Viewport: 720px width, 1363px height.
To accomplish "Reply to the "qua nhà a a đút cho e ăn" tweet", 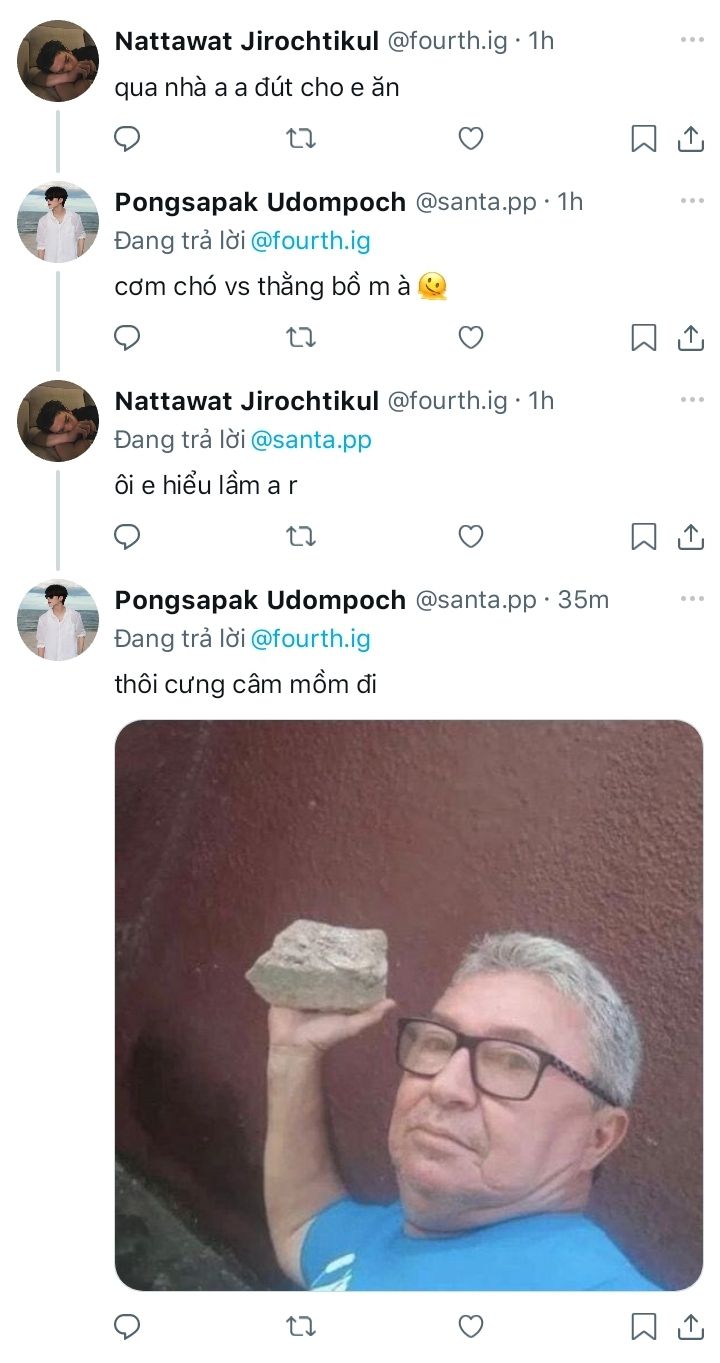I will (127, 139).
